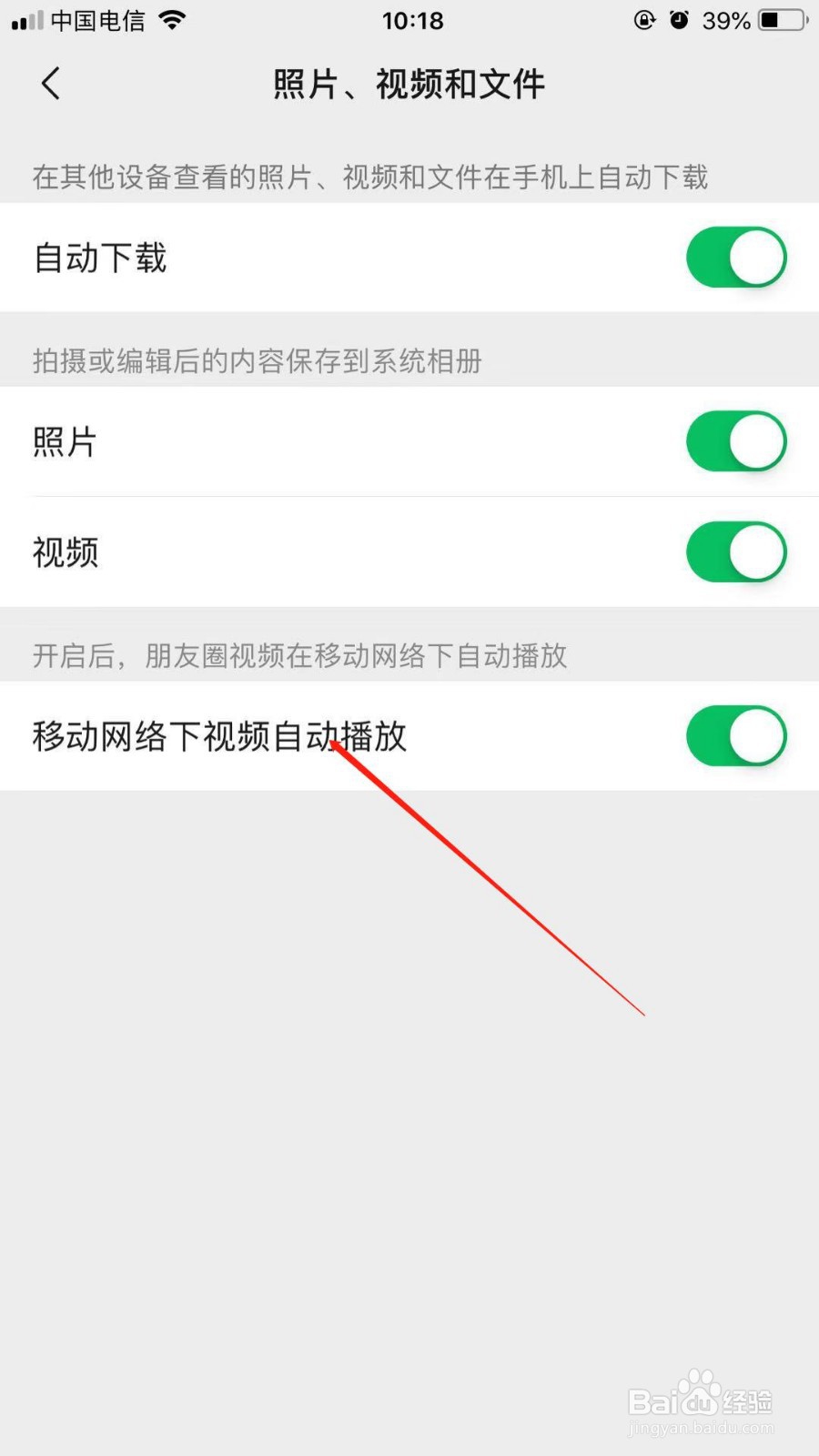
Task: Tap the 39% battery percentage text
Action: pyautogui.click(x=728, y=20)
